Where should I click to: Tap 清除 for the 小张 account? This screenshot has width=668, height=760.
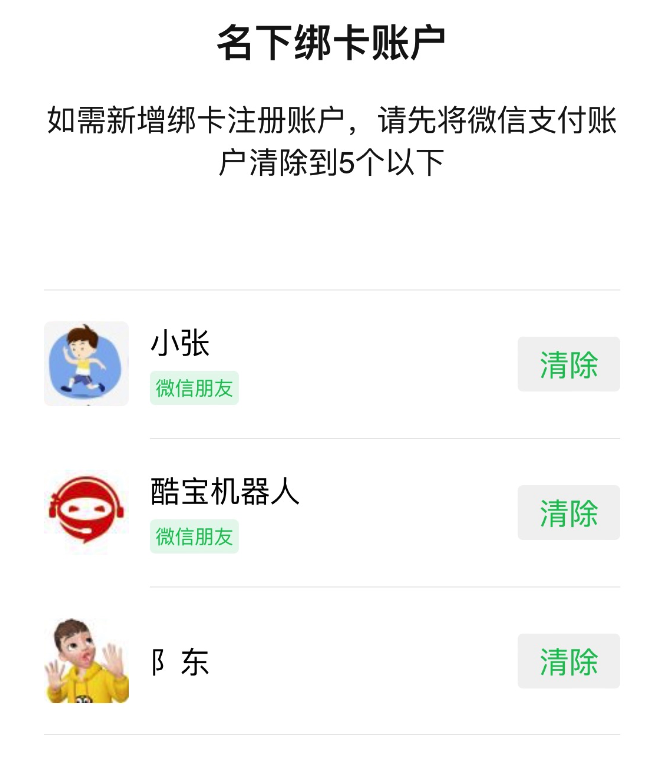pyautogui.click(x=568, y=365)
